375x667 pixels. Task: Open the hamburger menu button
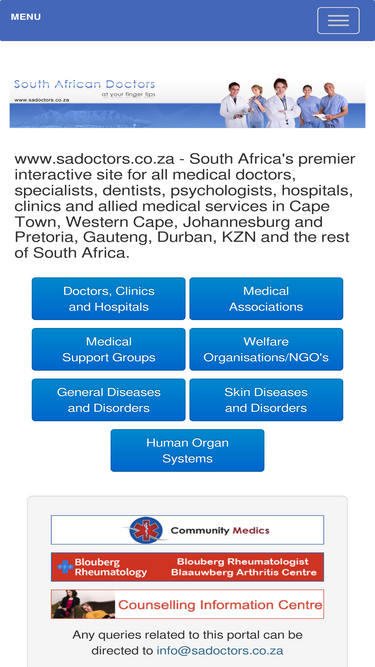[338, 20]
